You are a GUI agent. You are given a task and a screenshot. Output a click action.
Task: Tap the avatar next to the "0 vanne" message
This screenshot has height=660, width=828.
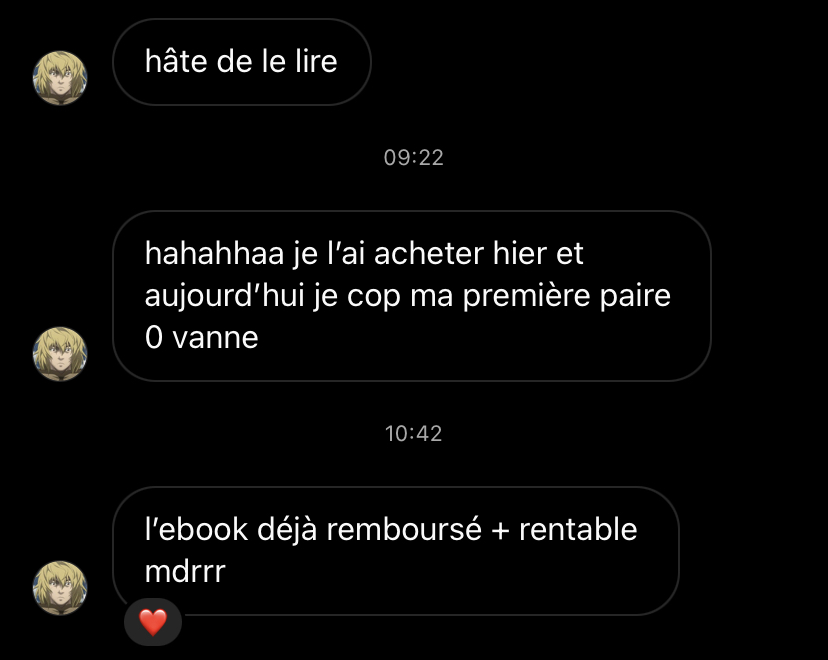pos(61,354)
